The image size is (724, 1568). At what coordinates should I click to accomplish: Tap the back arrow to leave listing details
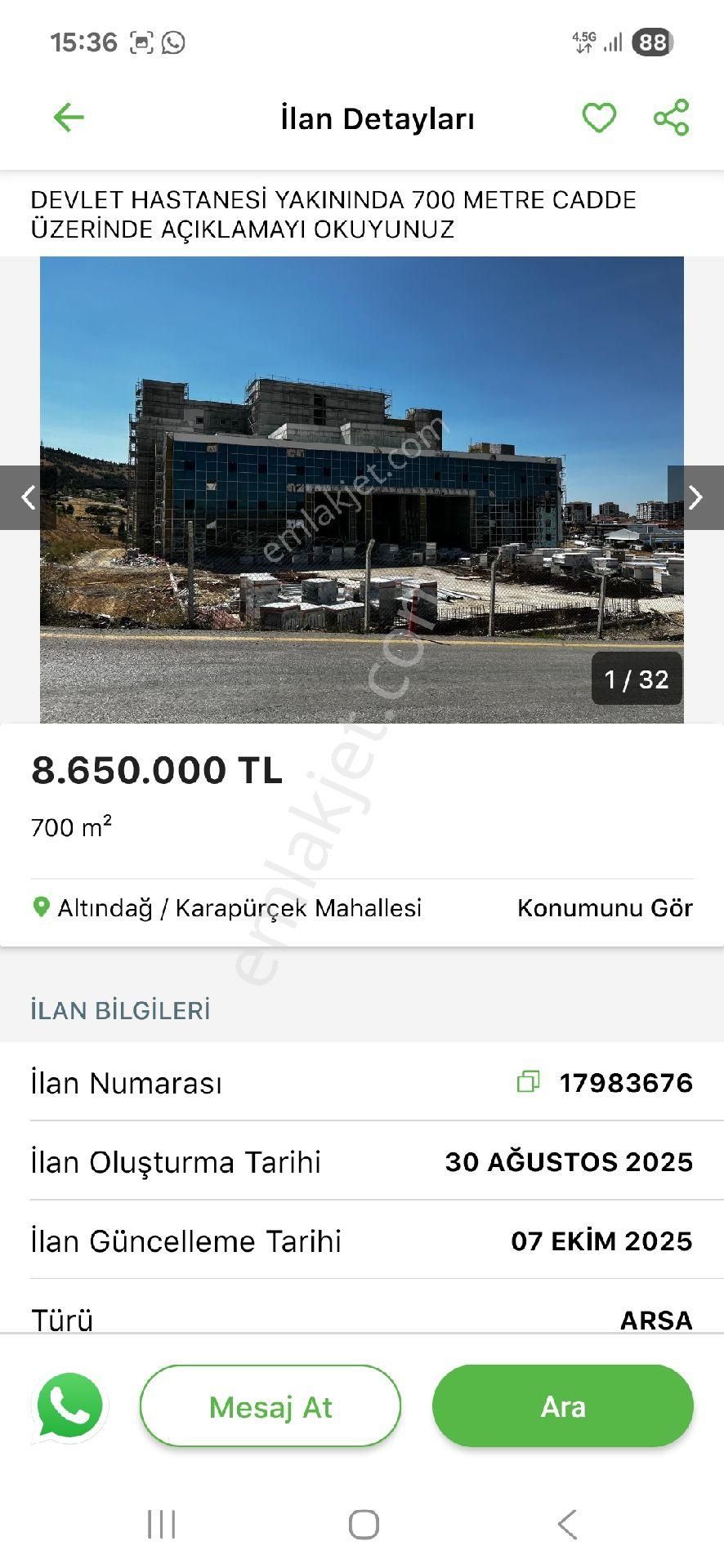click(69, 117)
